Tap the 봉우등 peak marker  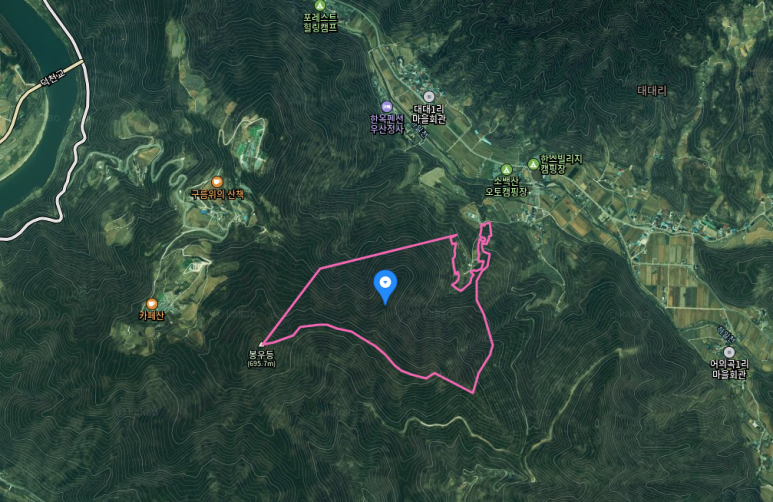pos(262,345)
